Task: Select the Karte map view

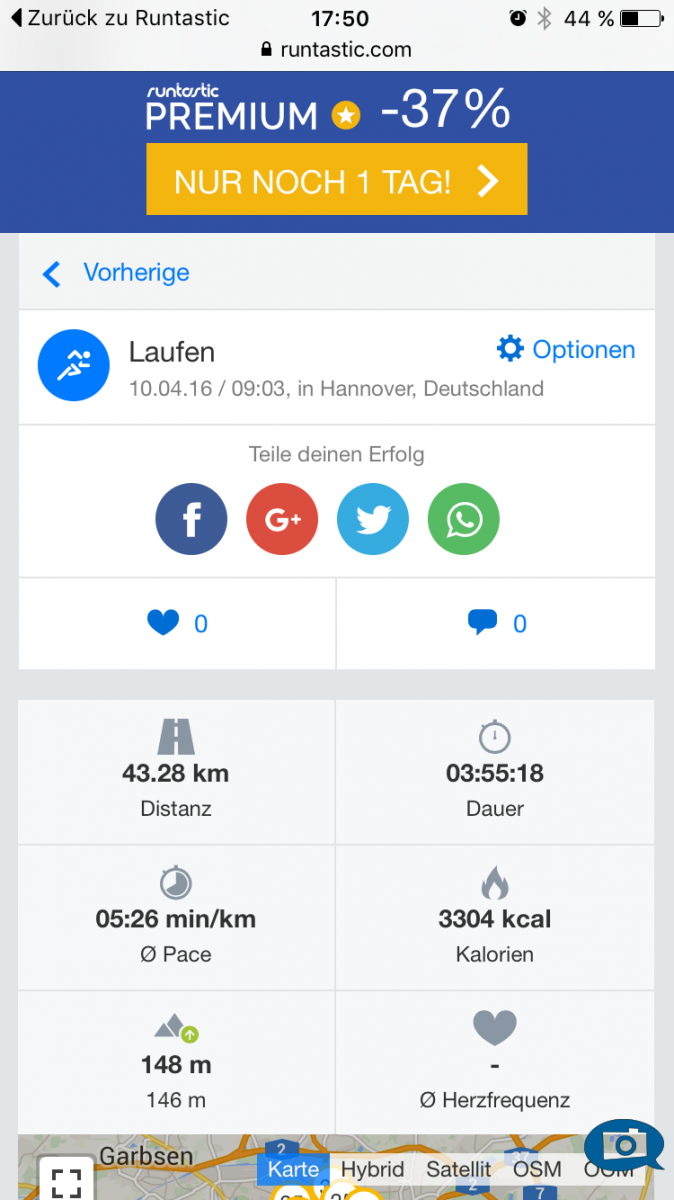Action: click(x=293, y=1169)
